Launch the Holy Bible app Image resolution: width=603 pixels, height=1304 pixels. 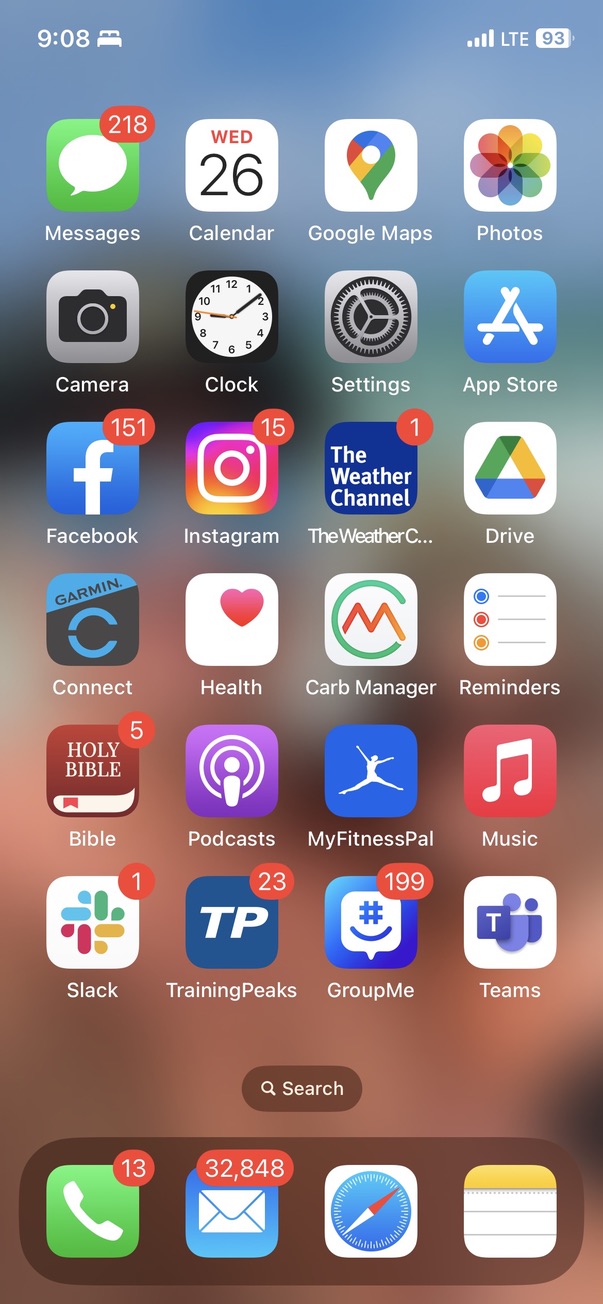click(x=92, y=771)
